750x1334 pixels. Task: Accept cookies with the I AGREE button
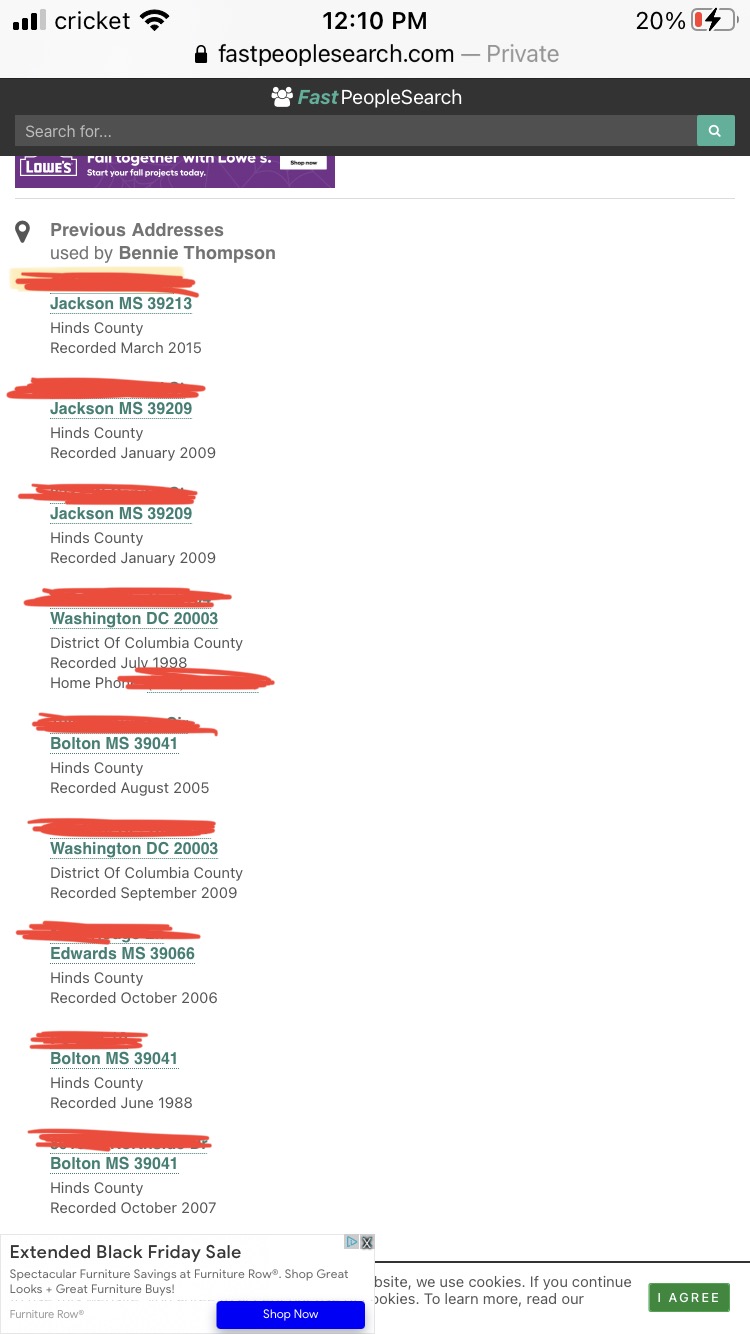689,1297
